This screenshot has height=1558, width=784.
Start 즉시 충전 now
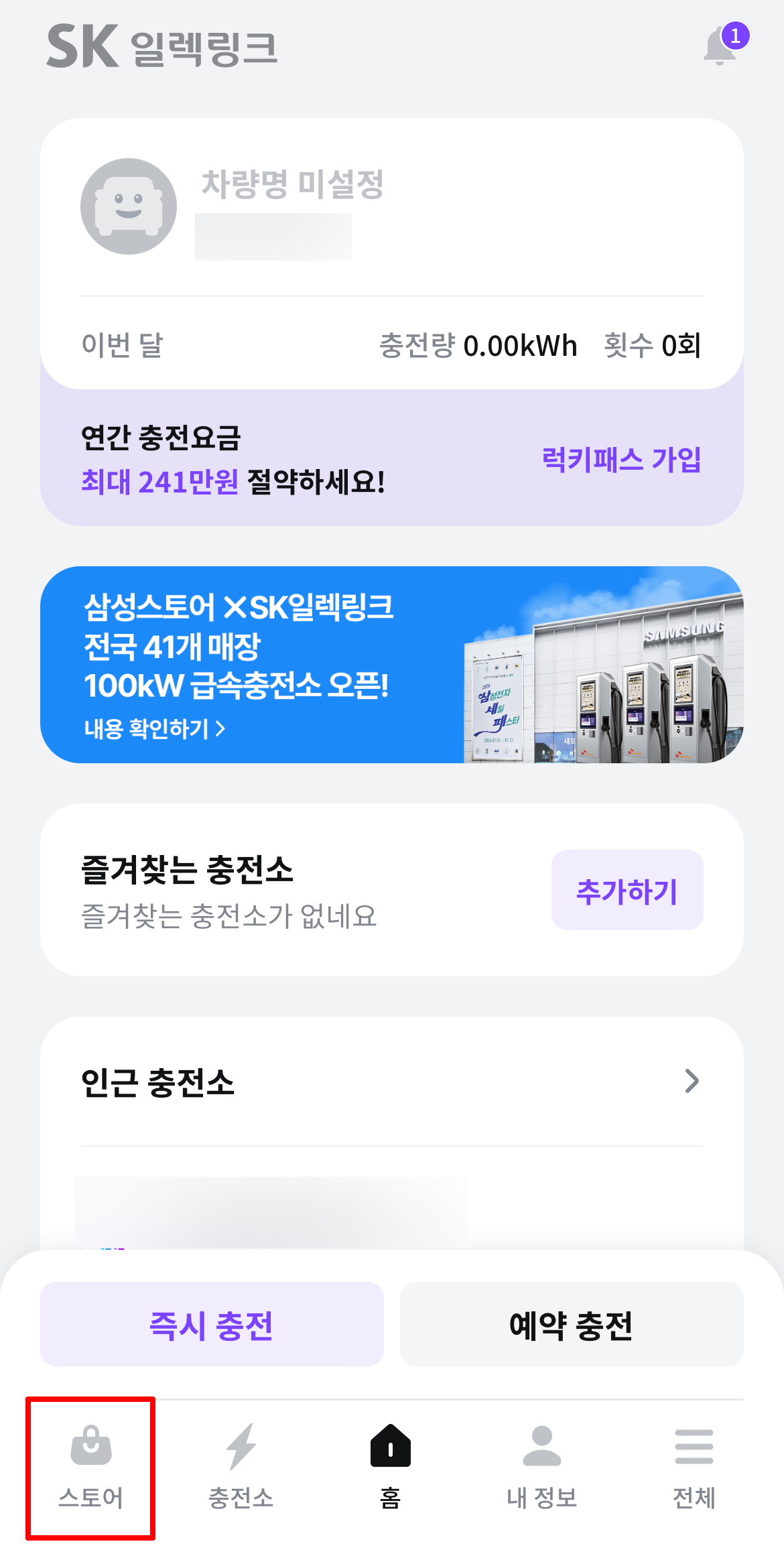coord(212,1324)
